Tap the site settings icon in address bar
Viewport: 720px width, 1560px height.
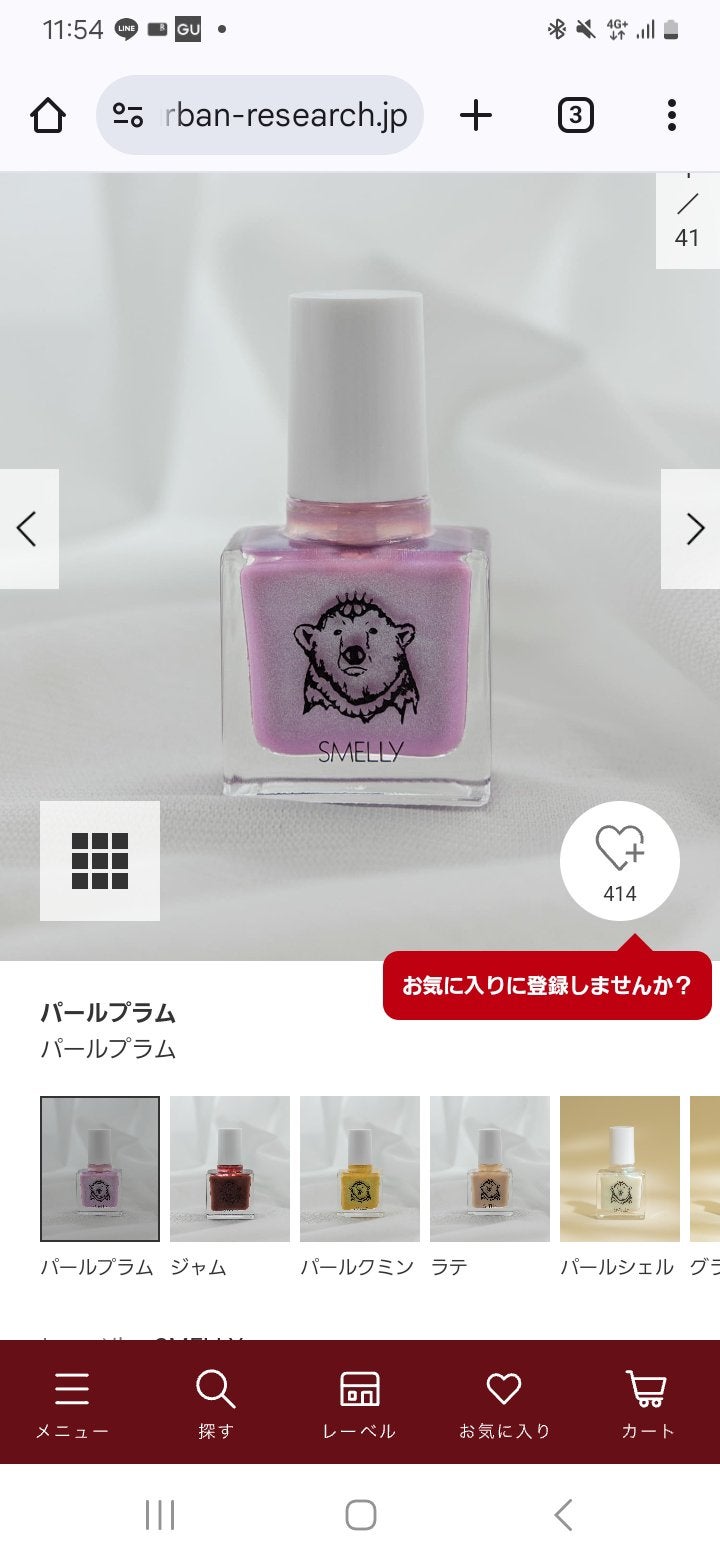coord(126,114)
